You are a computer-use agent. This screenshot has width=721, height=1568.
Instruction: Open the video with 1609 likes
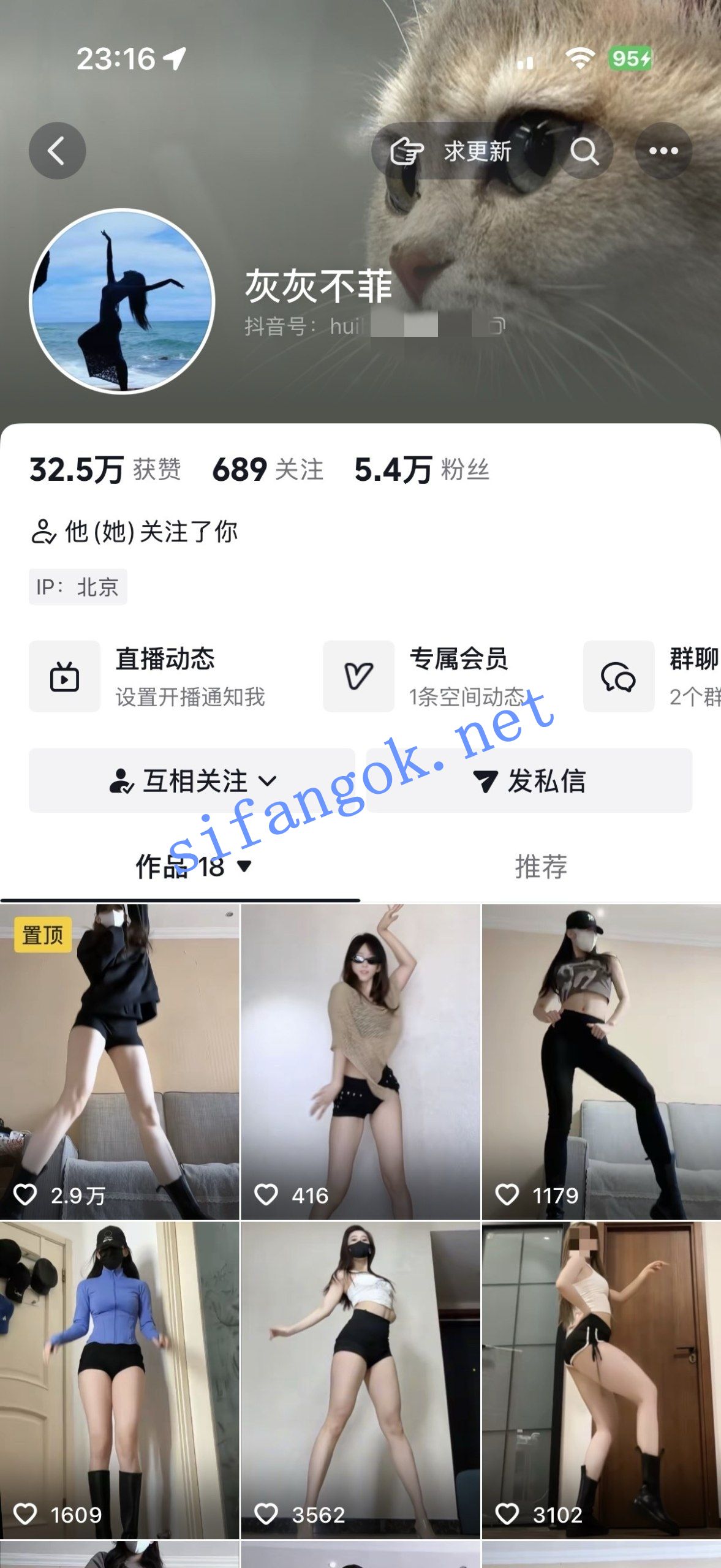click(119, 1380)
